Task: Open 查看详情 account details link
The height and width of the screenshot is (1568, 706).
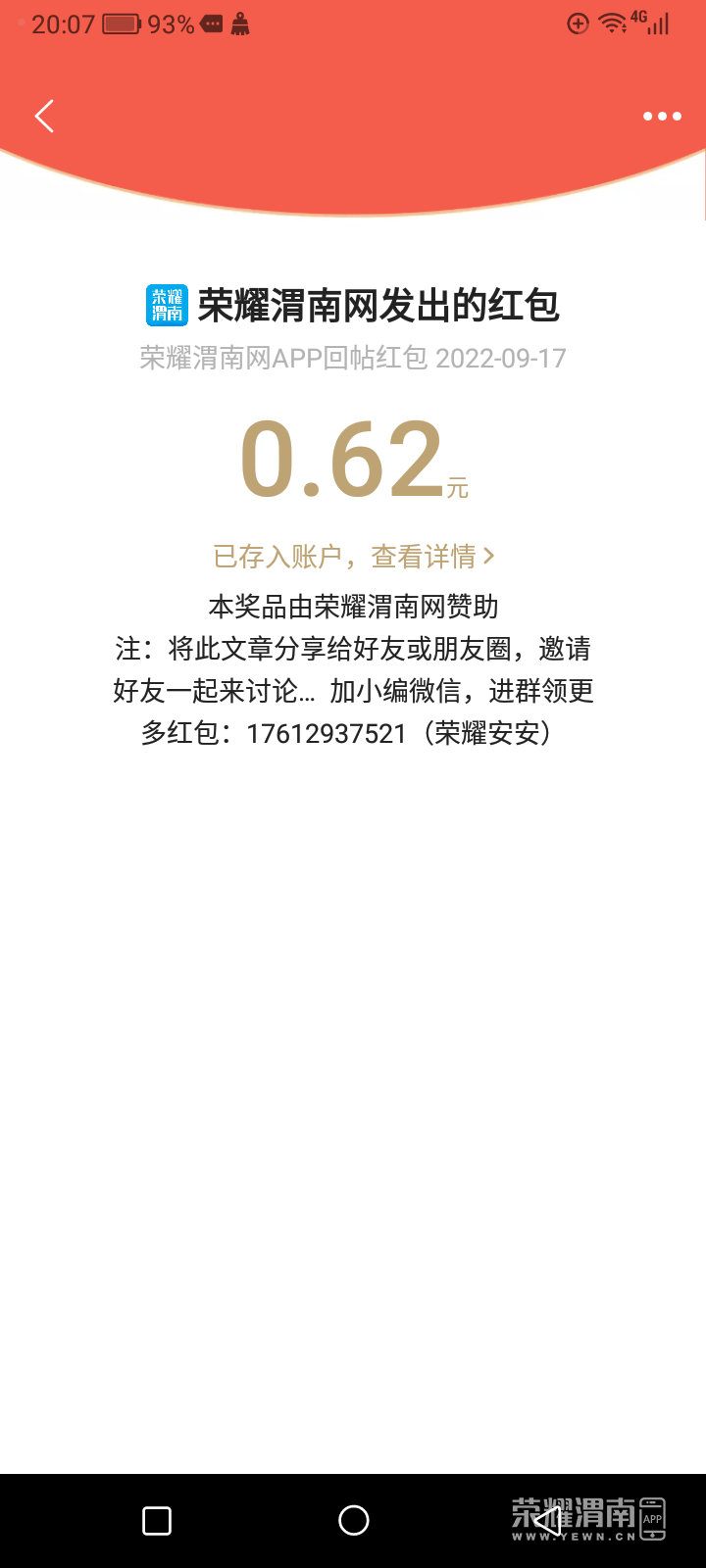Action: tap(431, 557)
